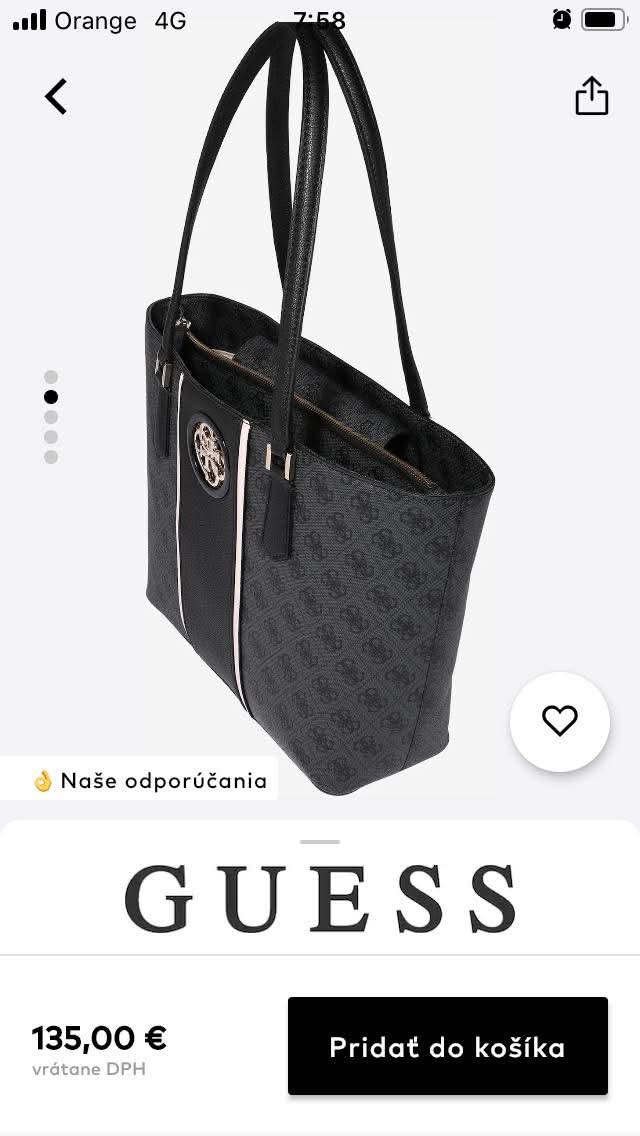Screen dimensions: 640x1136
Task: Go back using the arrow icon
Action: tap(56, 96)
